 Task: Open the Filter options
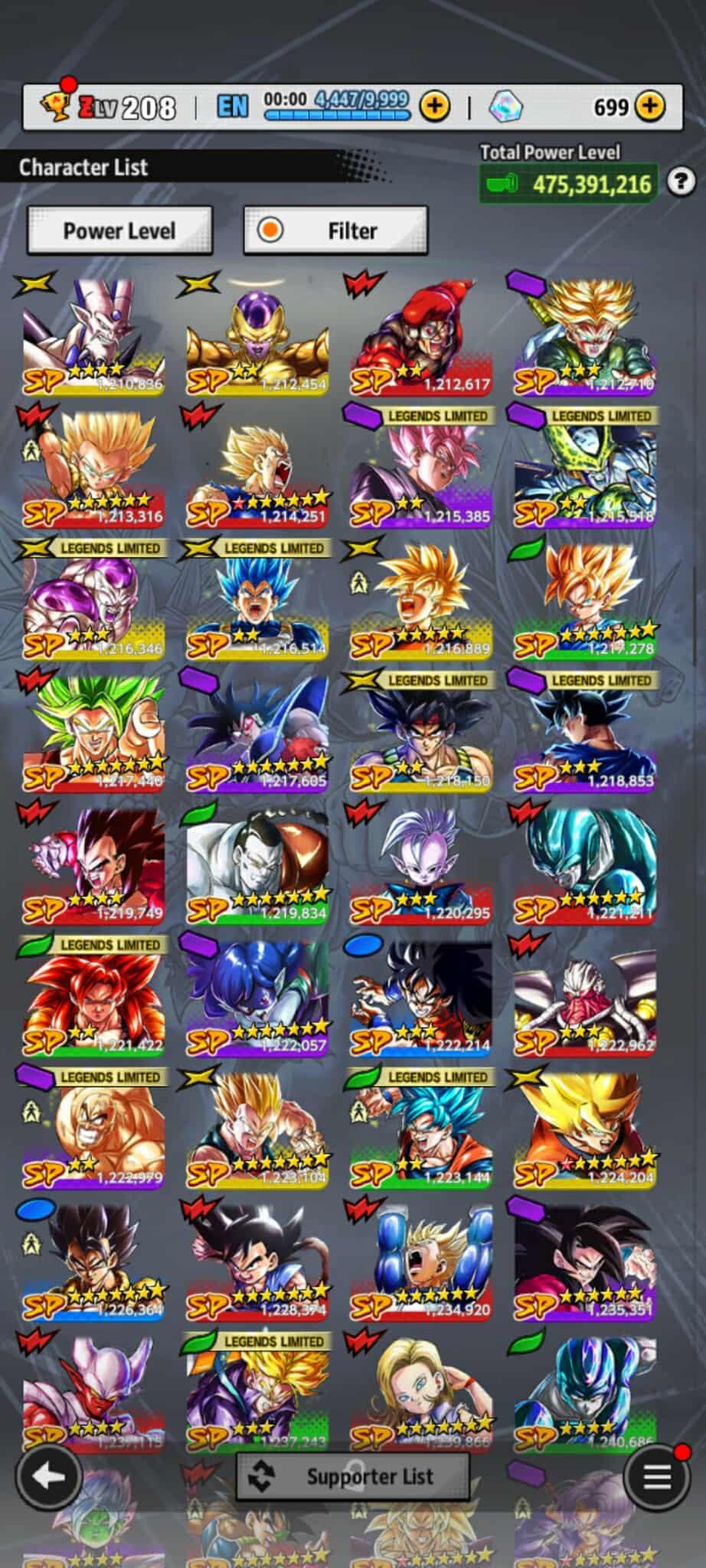click(335, 230)
